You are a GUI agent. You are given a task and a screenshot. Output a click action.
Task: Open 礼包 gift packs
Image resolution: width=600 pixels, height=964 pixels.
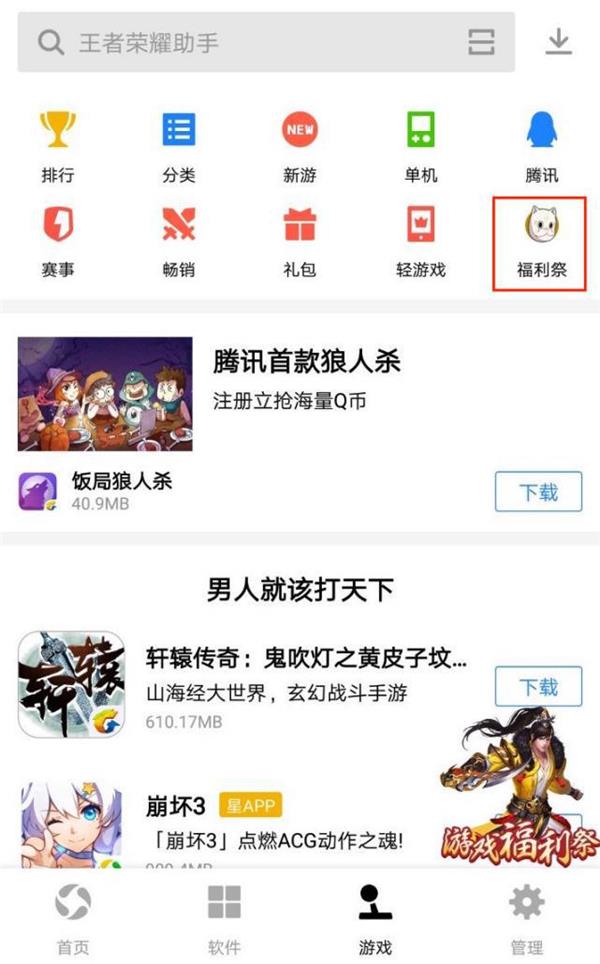tap(300, 241)
